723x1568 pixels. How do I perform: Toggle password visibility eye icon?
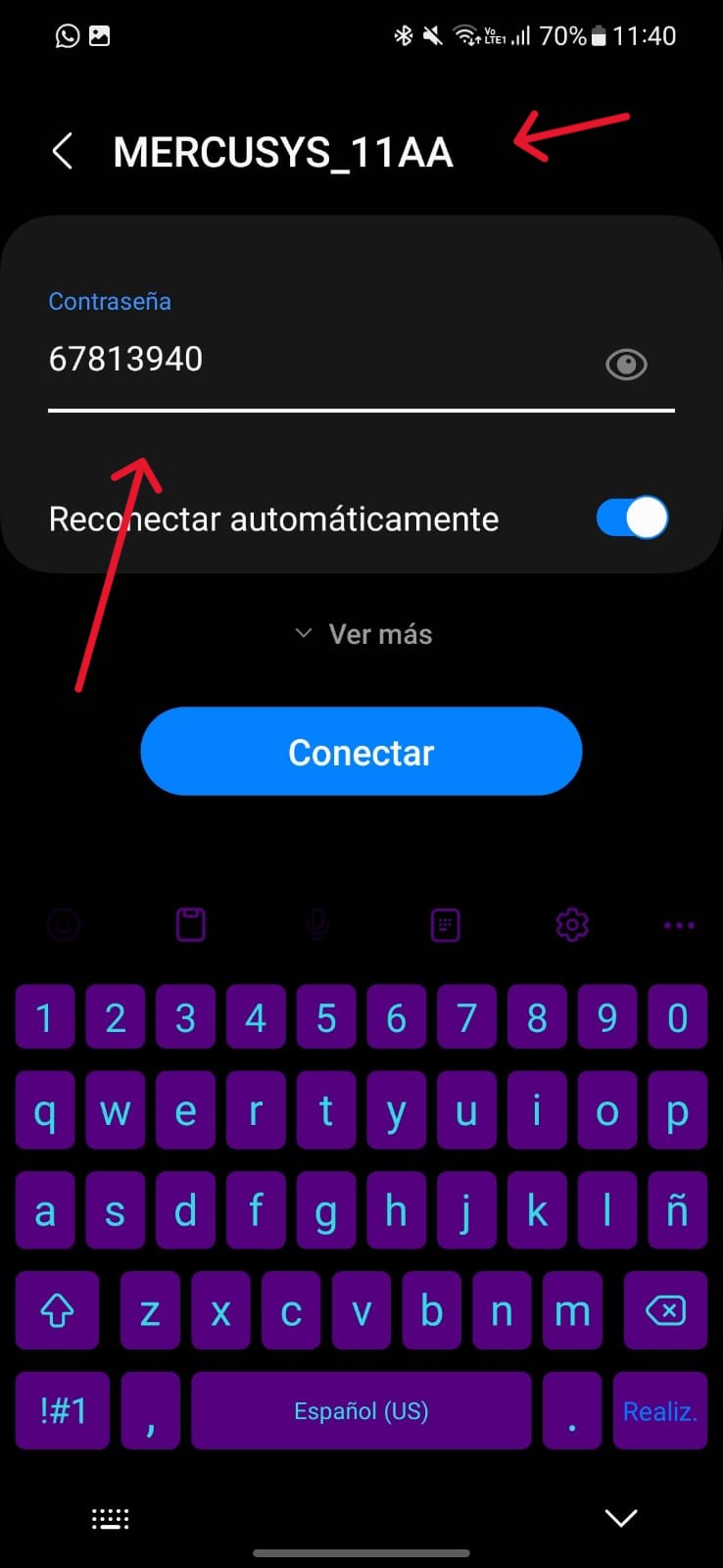tap(626, 365)
